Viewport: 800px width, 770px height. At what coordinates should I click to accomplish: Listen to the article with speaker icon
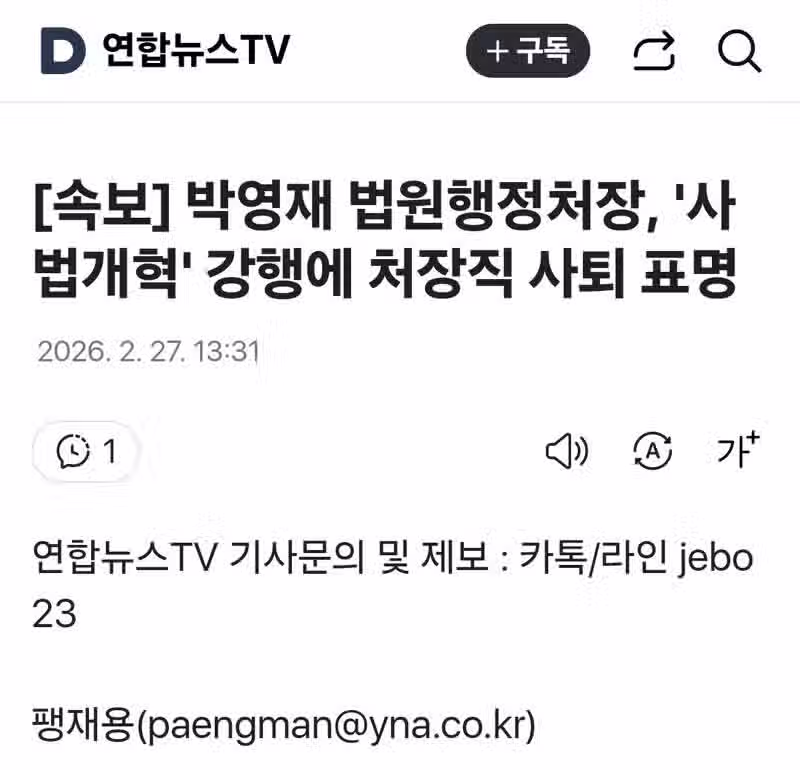point(567,452)
